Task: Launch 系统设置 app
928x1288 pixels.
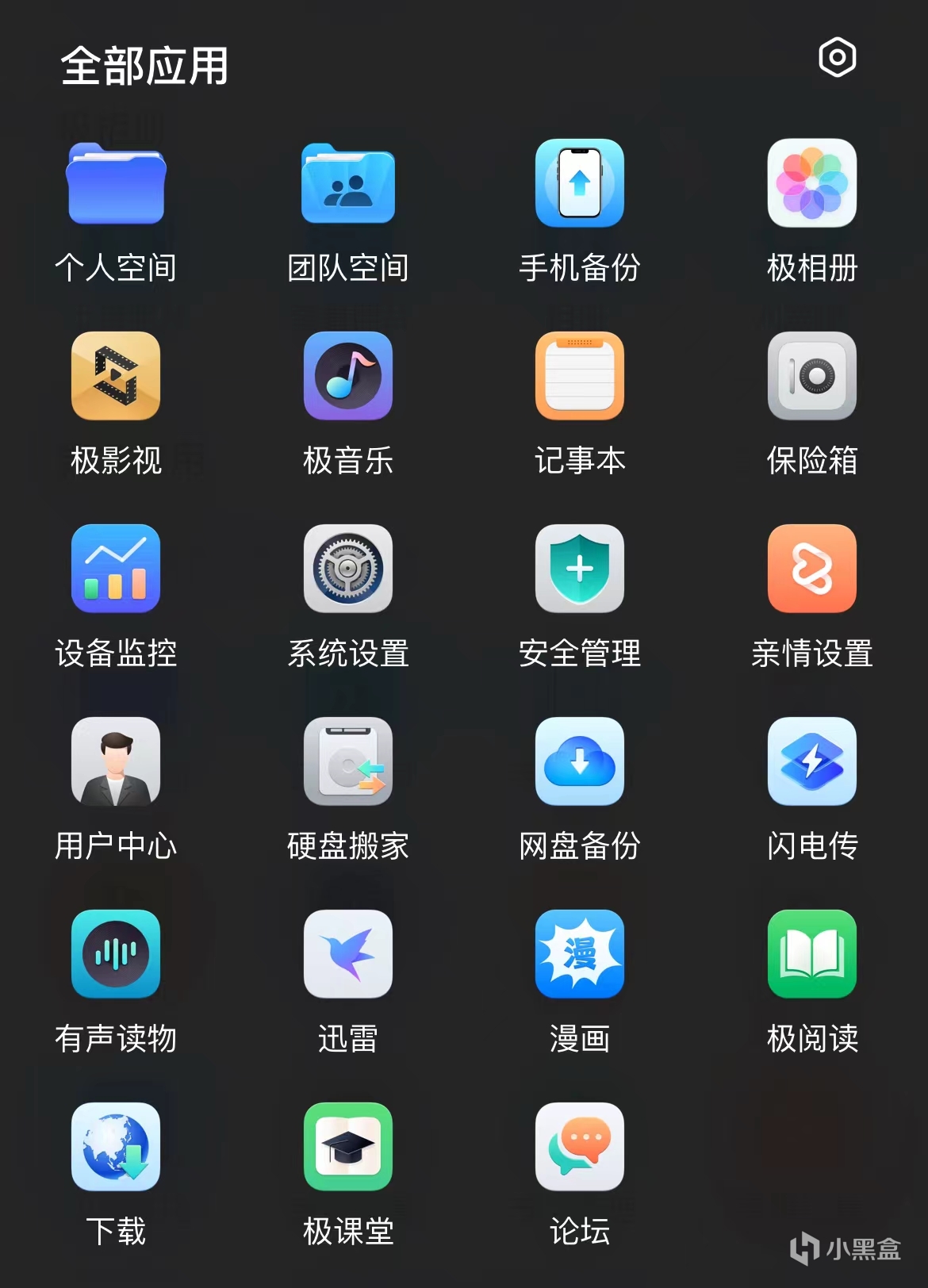Action: (x=347, y=569)
